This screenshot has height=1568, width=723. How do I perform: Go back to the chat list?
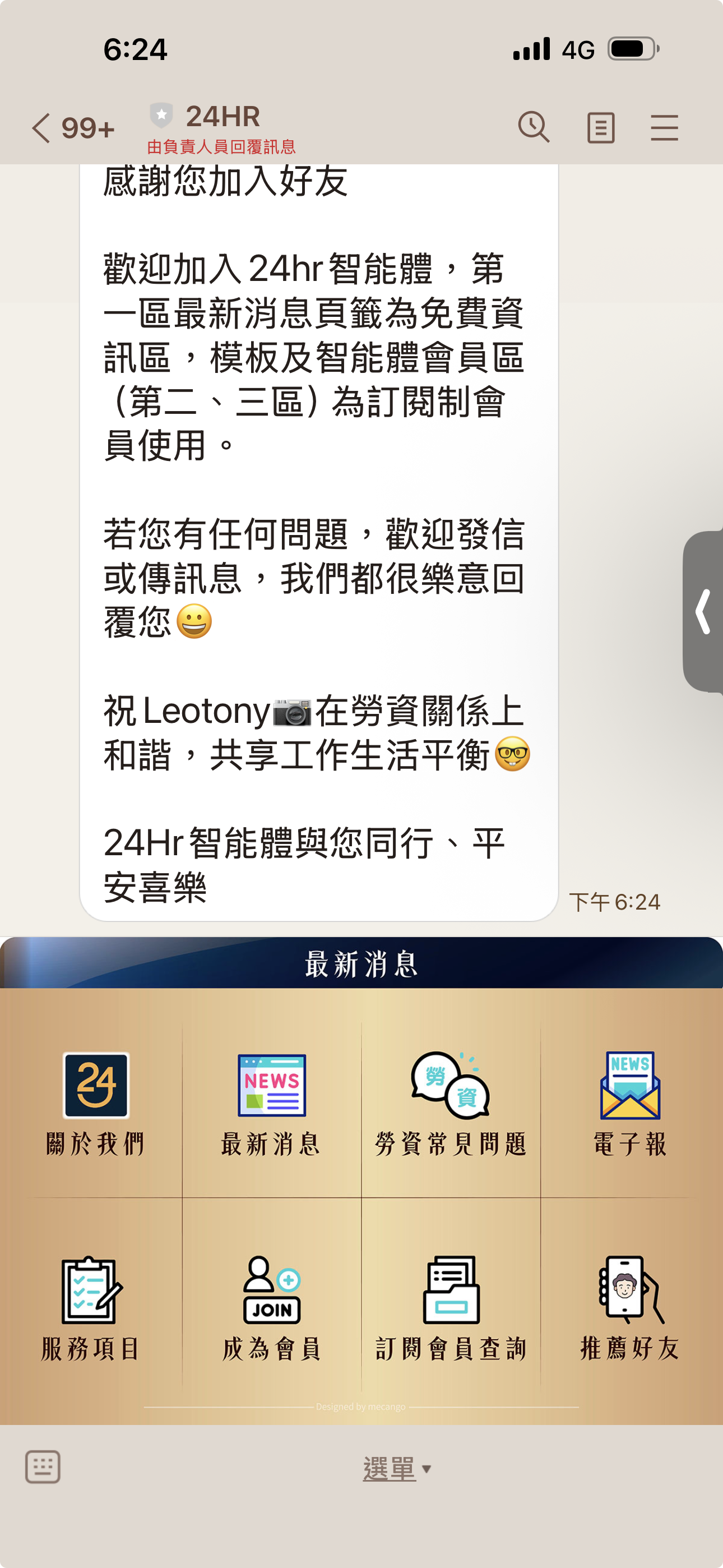point(41,128)
